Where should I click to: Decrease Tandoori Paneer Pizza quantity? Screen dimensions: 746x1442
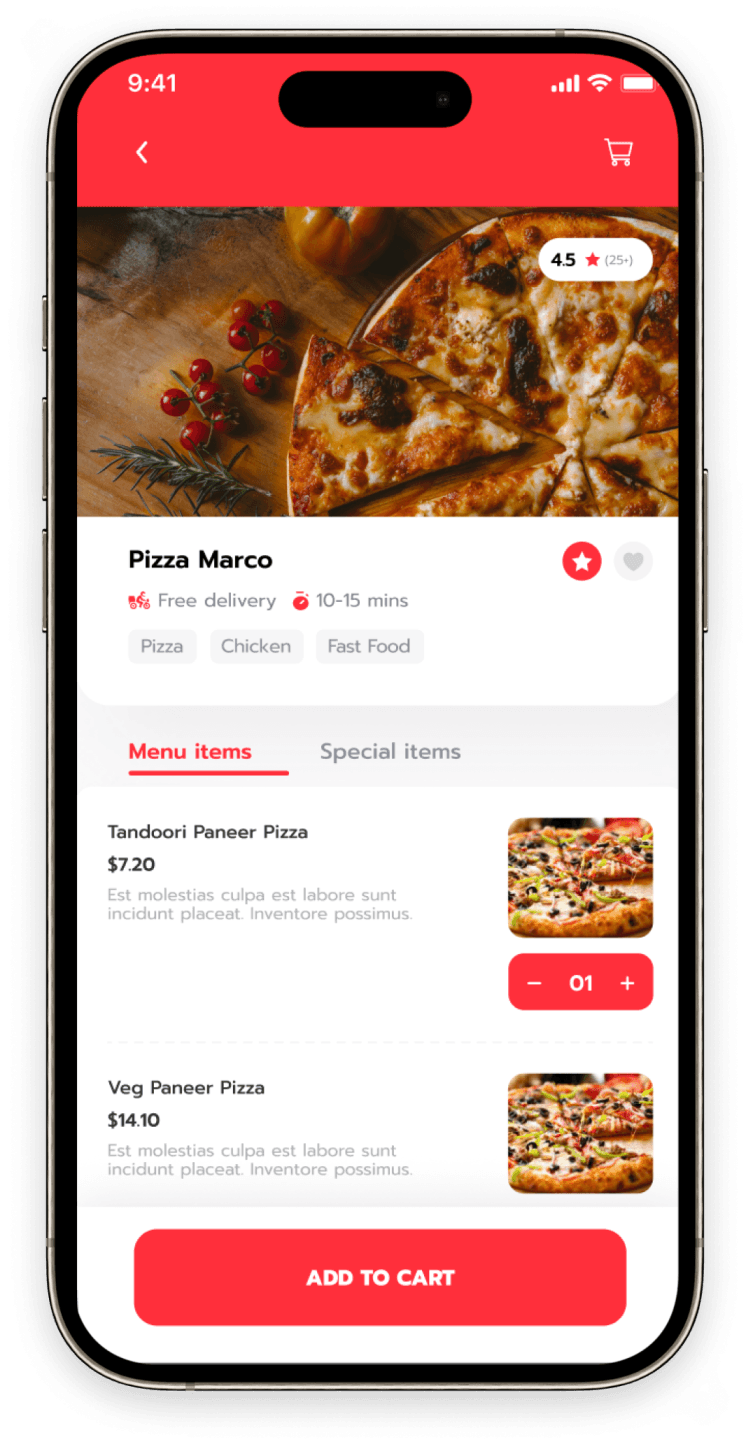[534, 984]
